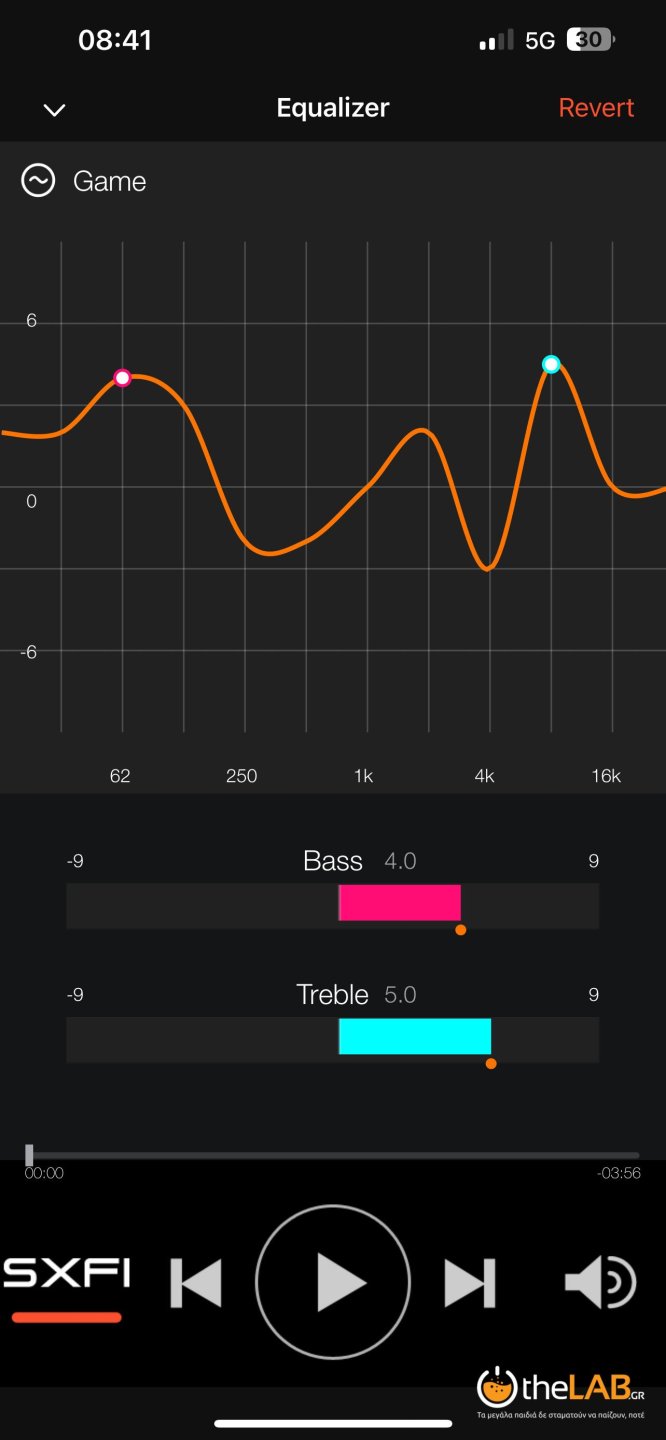
Task: Revert the equalizer changes
Action: coord(596,108)
